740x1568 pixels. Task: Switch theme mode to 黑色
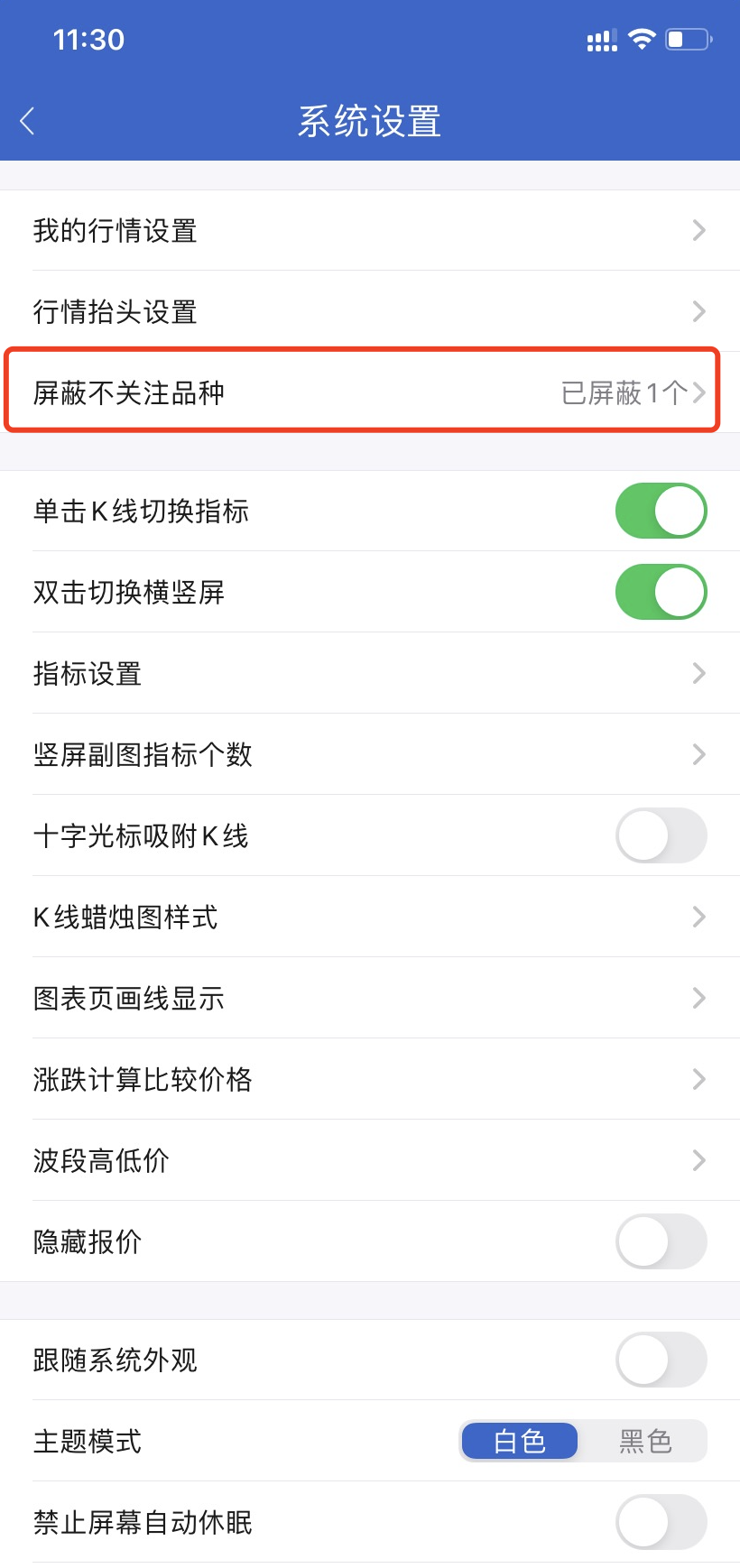[x=644, y=1441]
